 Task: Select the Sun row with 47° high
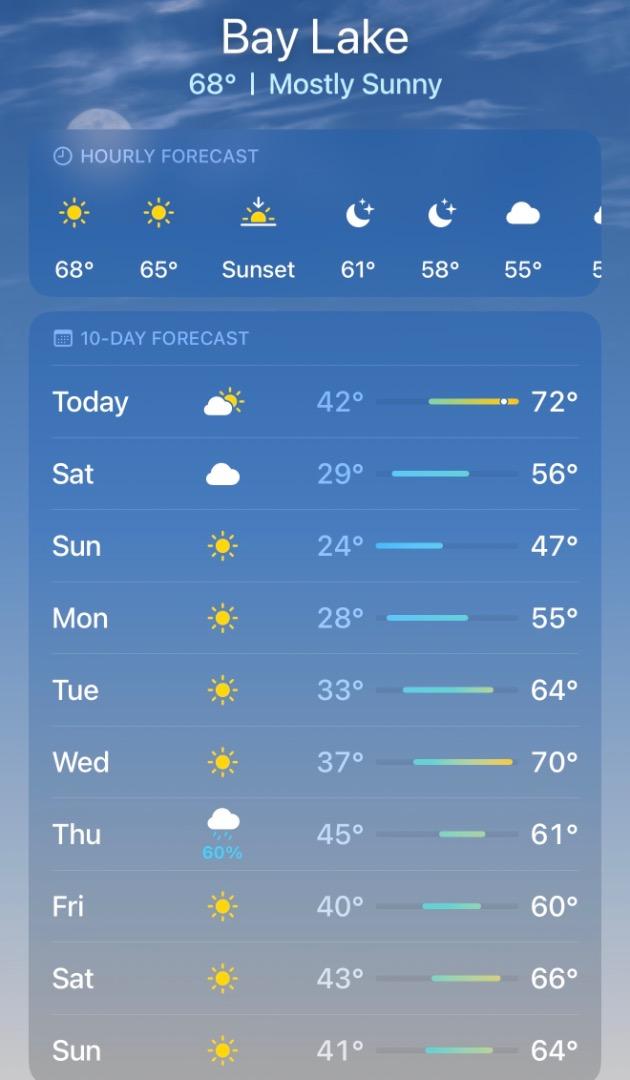(x=315, y=546)
